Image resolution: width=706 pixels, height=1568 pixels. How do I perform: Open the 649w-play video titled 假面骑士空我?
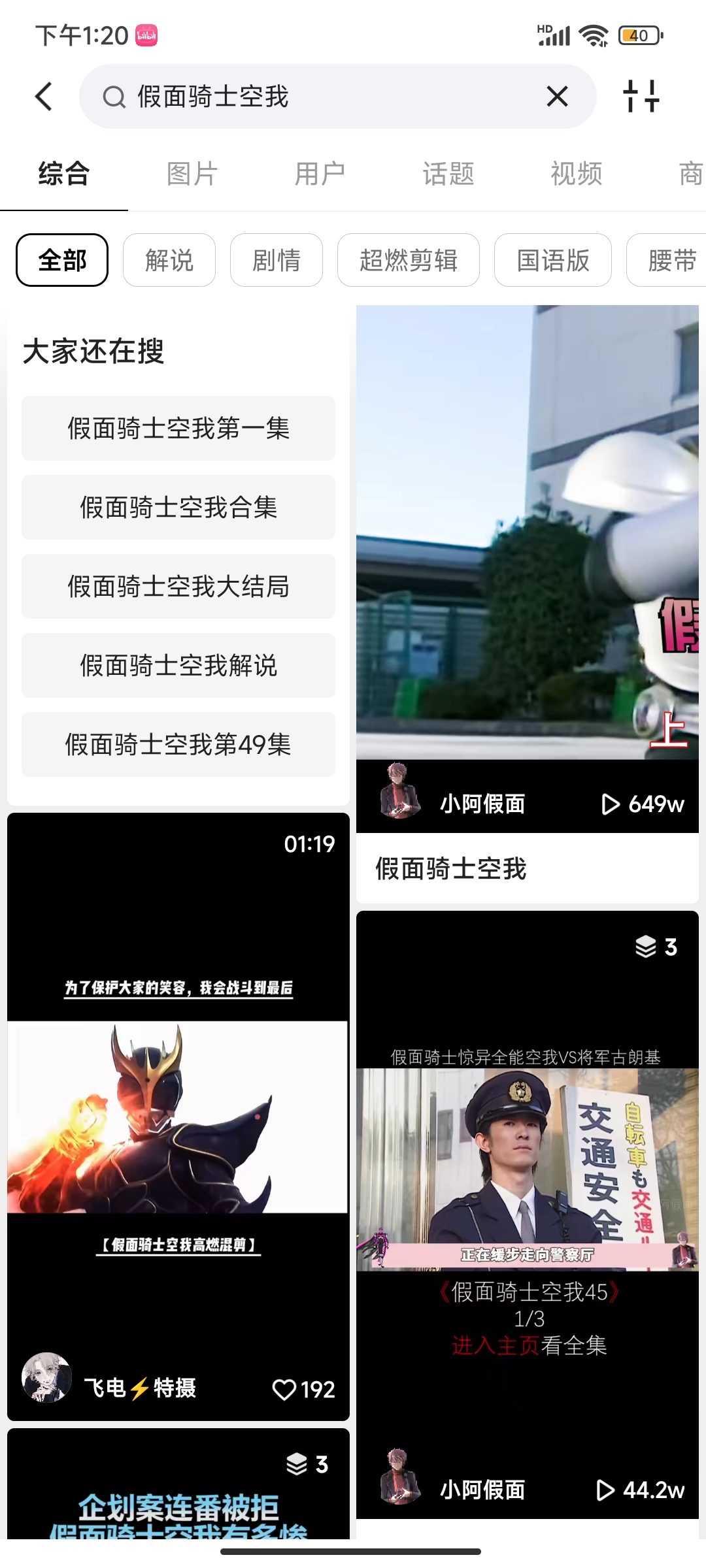point(528,604)
